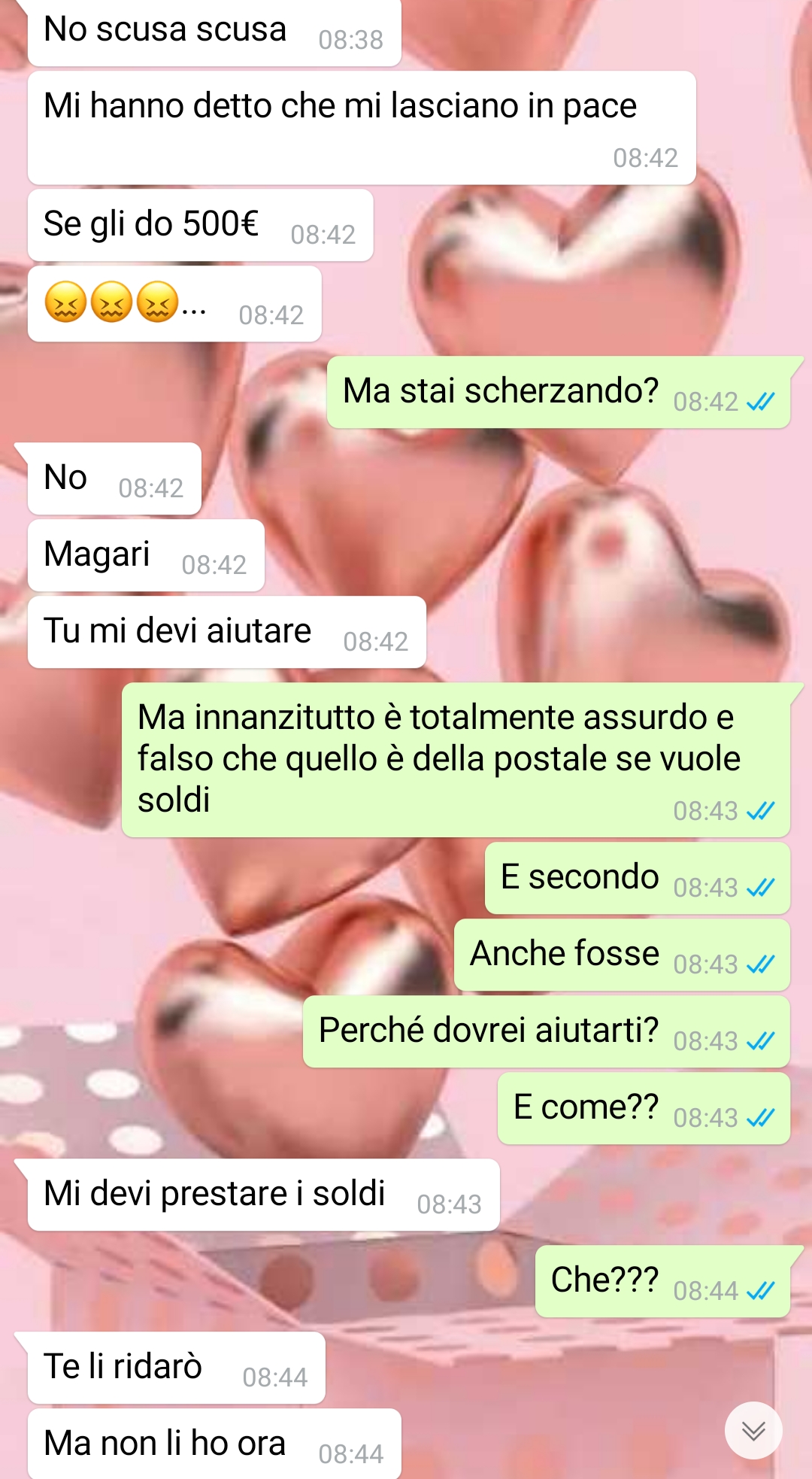The width and height of the screenshot is (812, 1479).
Task: Jump to latest messages with the down-arrow button
Action: pyautogui.click(x=753, y=1430)
